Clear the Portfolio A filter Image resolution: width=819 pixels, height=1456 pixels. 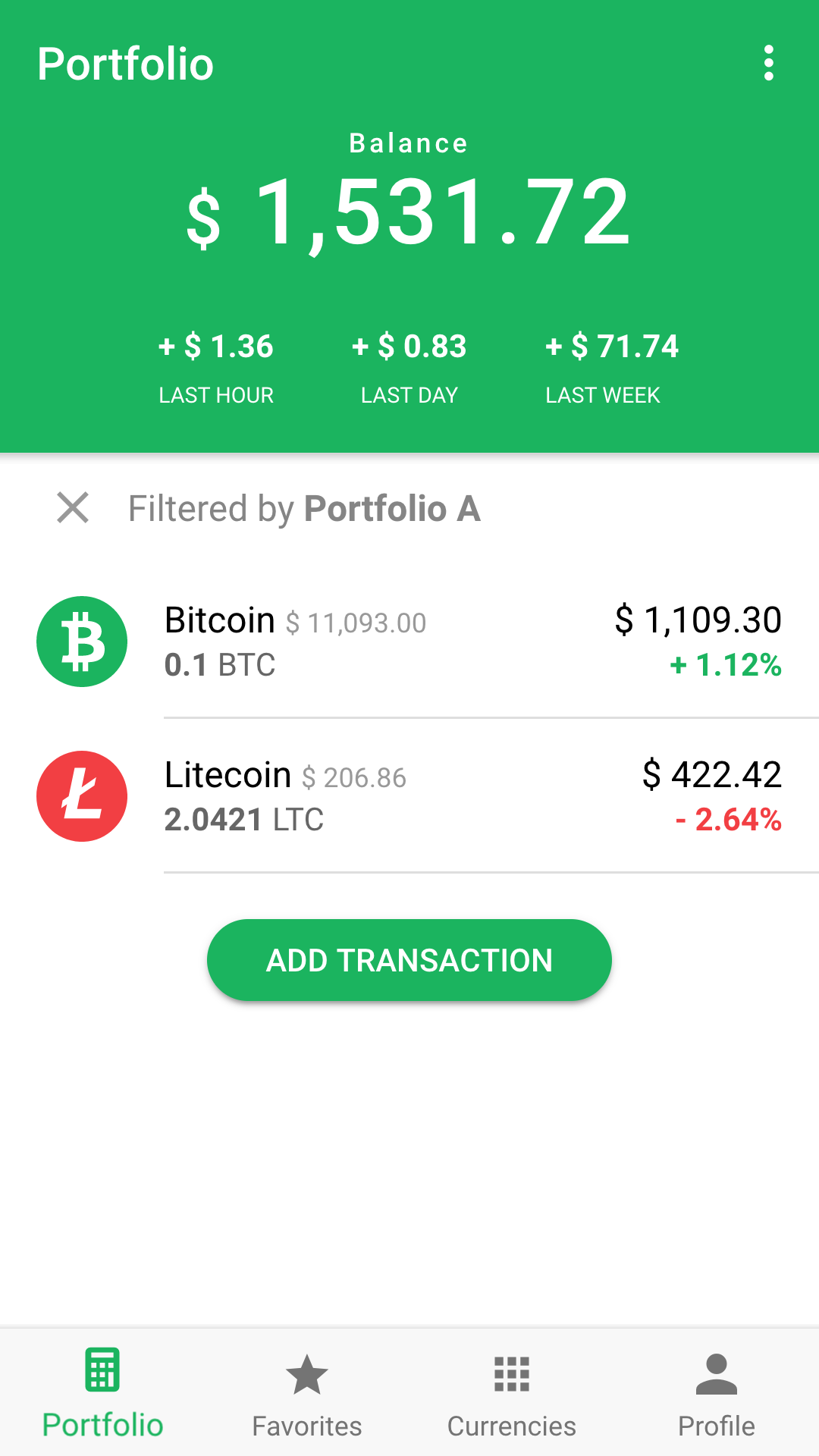[x=73, y=507]
